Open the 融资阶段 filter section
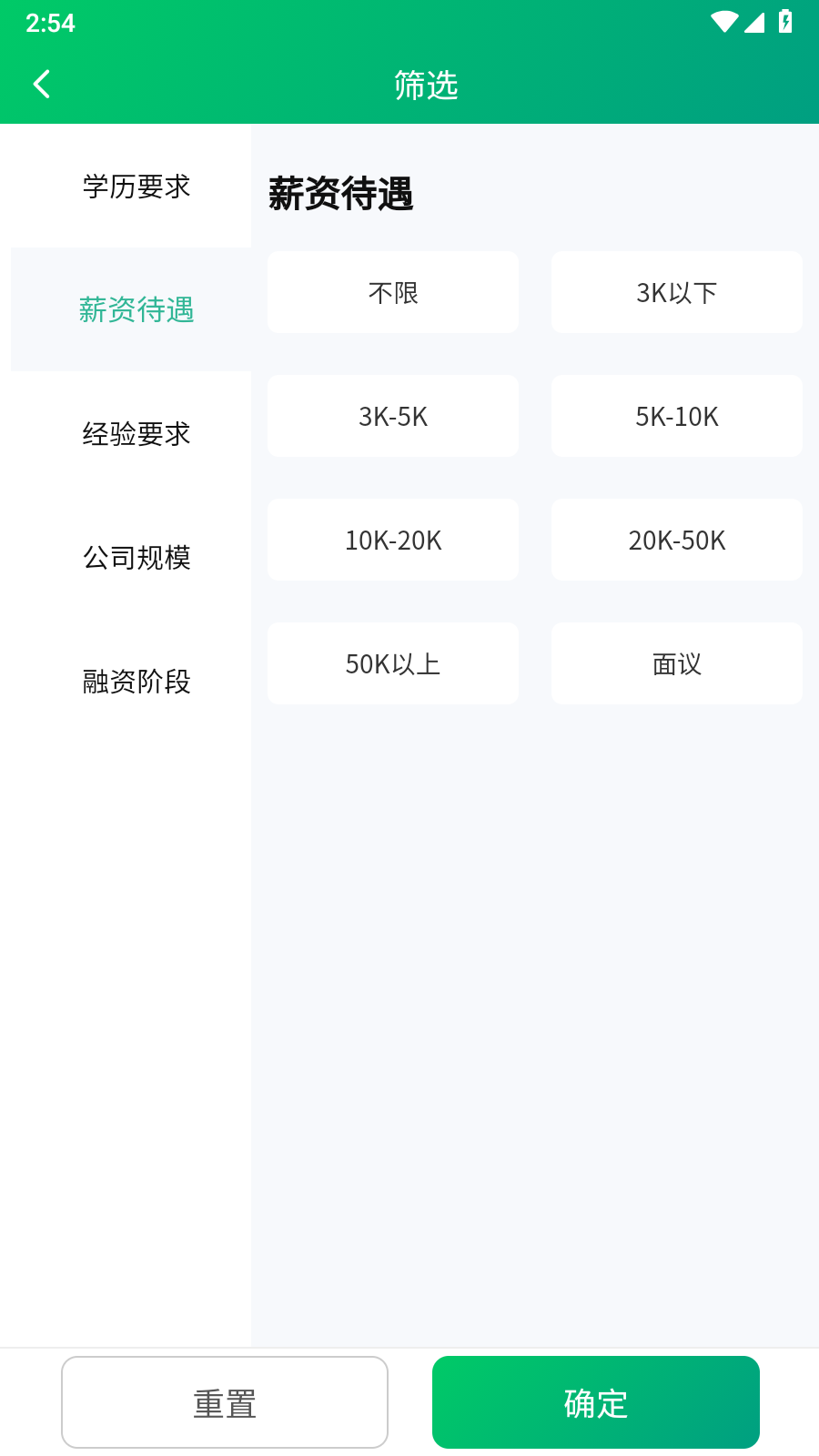819x1456 pixels. (136, 682)
